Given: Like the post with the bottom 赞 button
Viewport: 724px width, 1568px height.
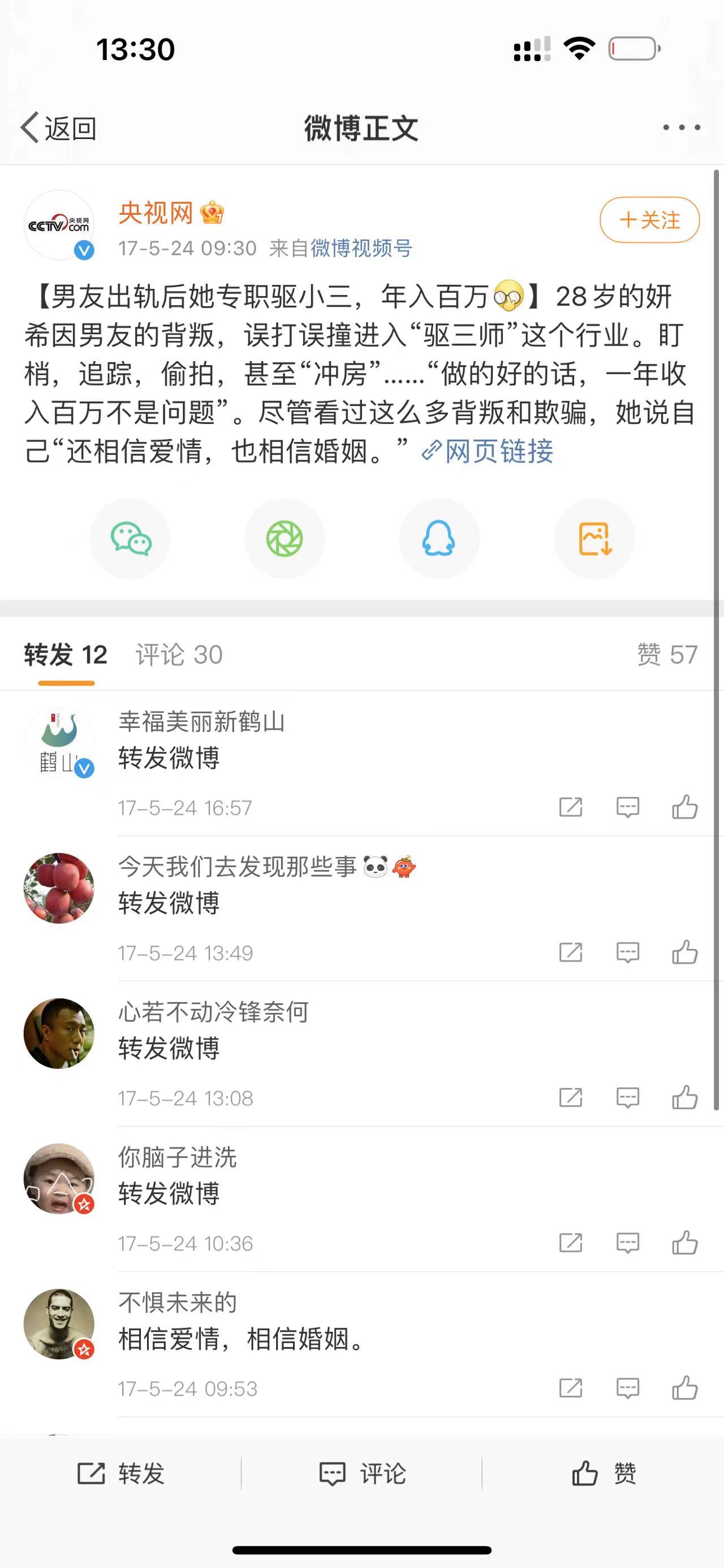Looking at the screenshot, I should [604, 1474].
